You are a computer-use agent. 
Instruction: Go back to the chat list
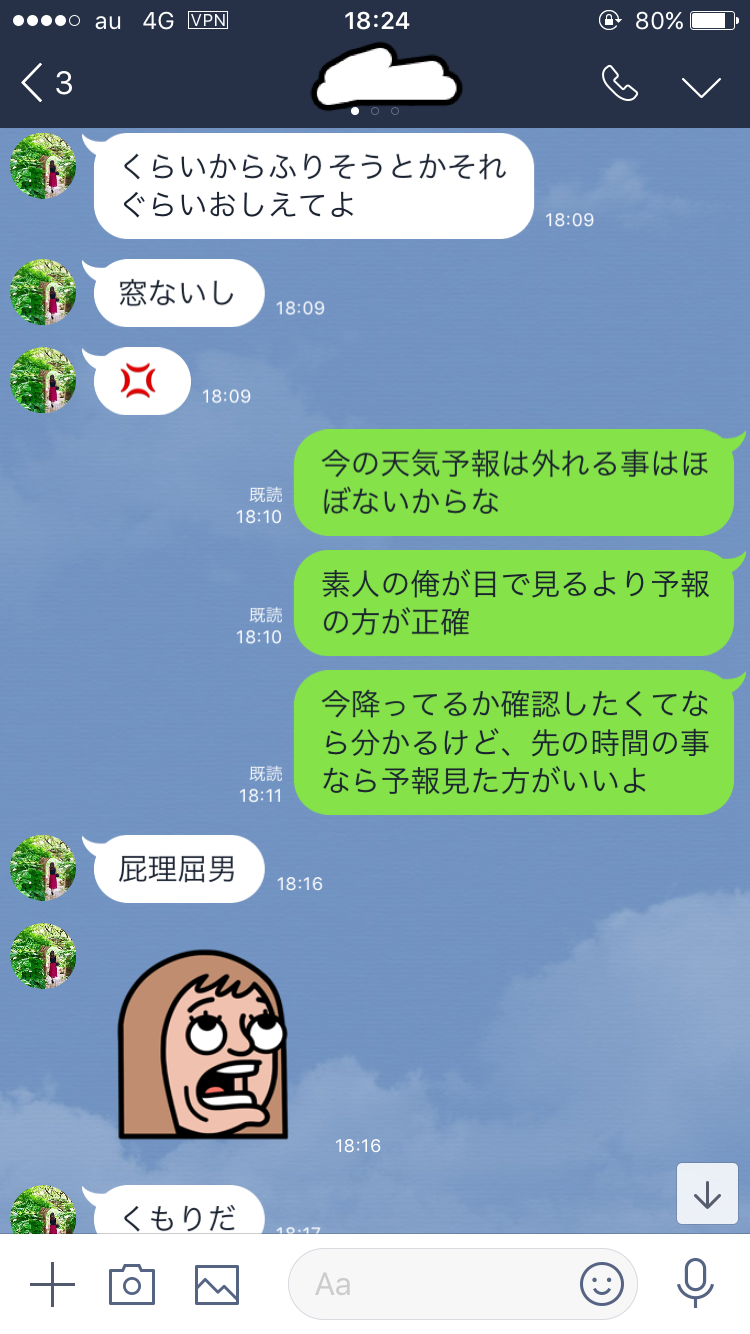(x=47, y=84)
